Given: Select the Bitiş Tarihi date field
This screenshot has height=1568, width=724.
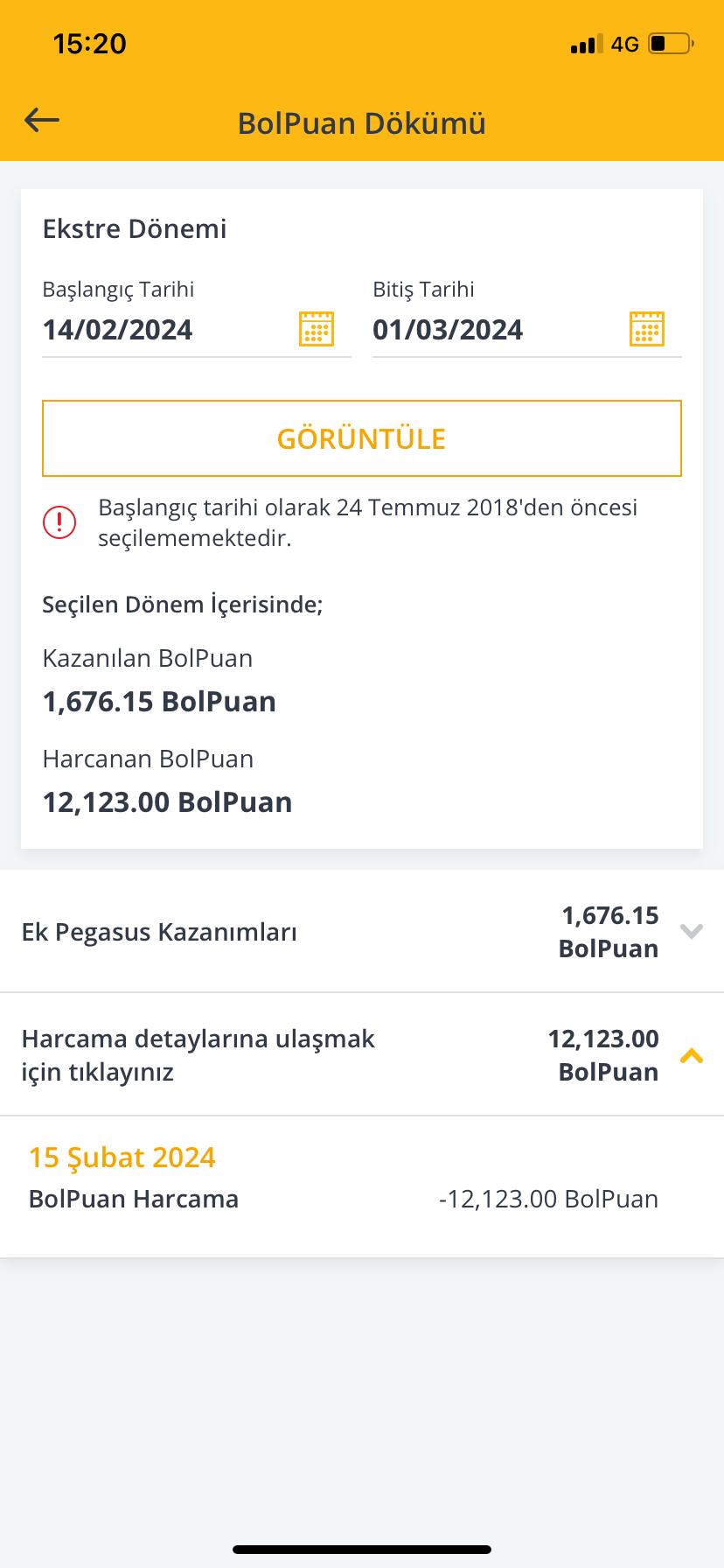Looking at the screenshot, I should coord(446,329).
